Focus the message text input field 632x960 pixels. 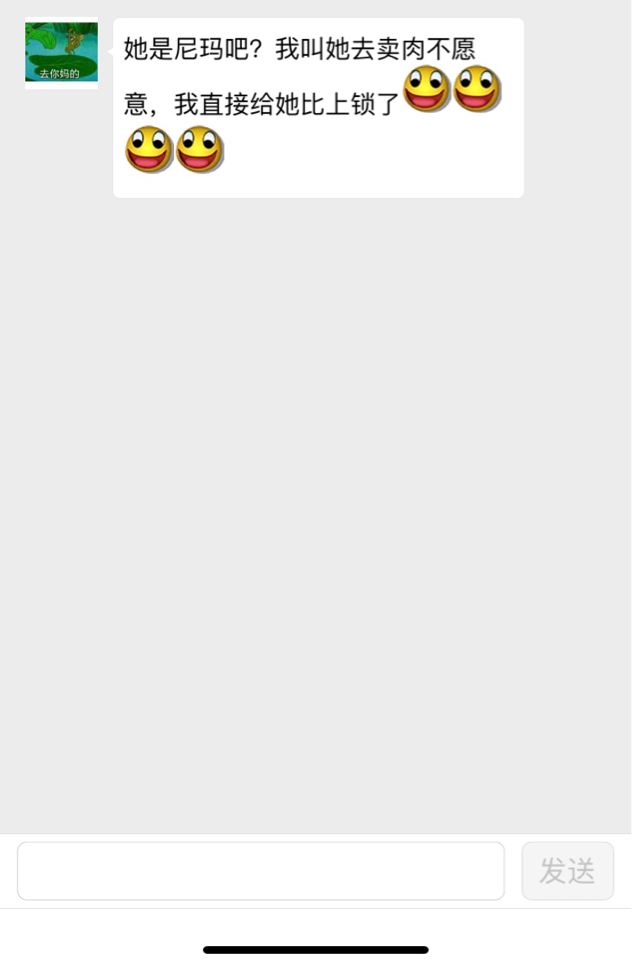(261, 871)
